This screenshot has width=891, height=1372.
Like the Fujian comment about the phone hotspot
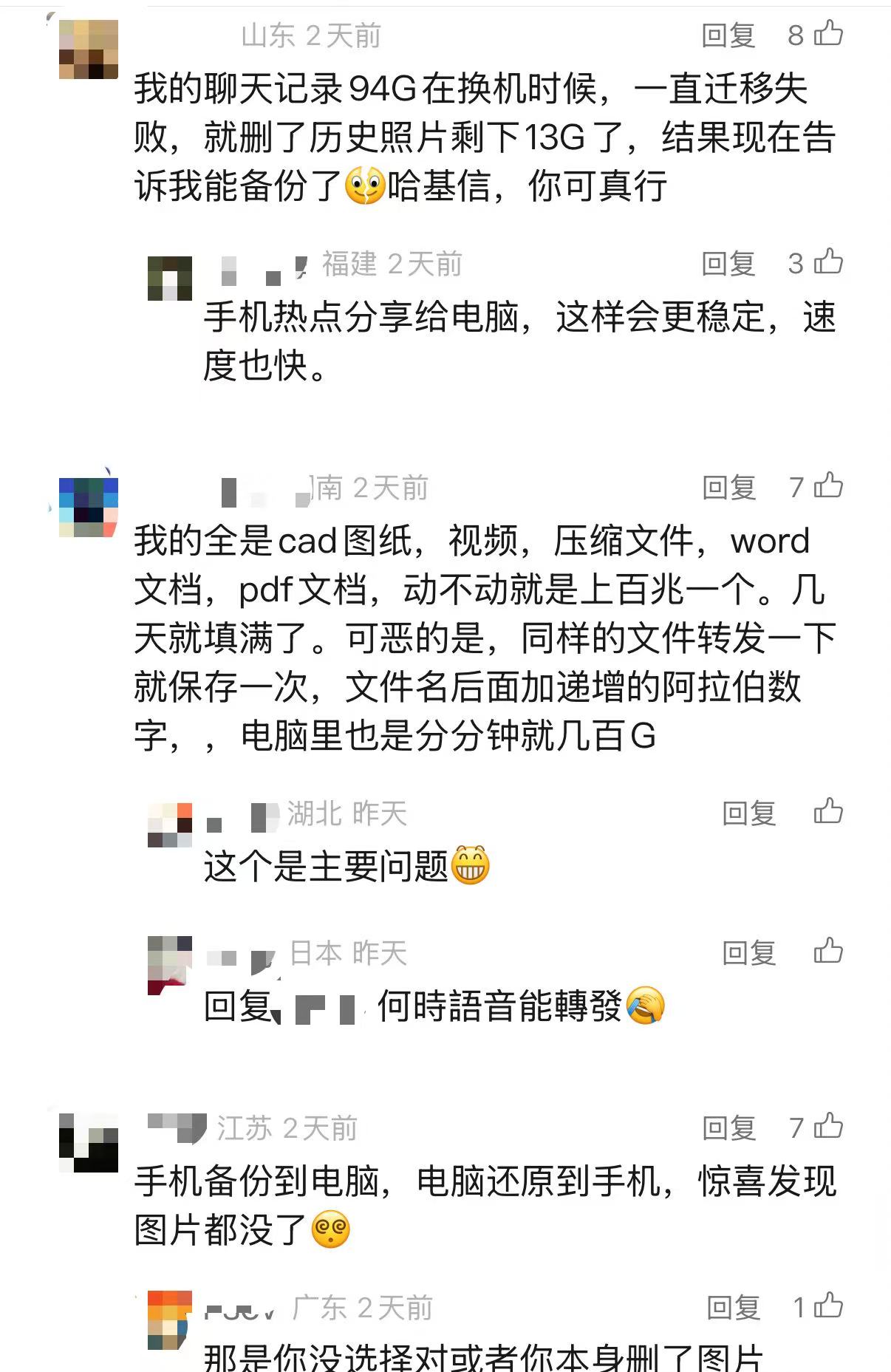828,262
